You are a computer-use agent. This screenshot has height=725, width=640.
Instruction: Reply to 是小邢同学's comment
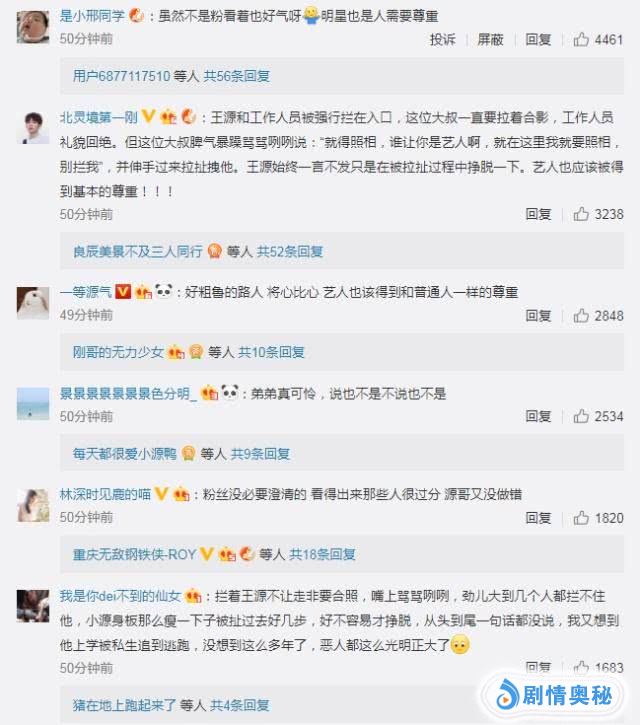click(538, 39)
